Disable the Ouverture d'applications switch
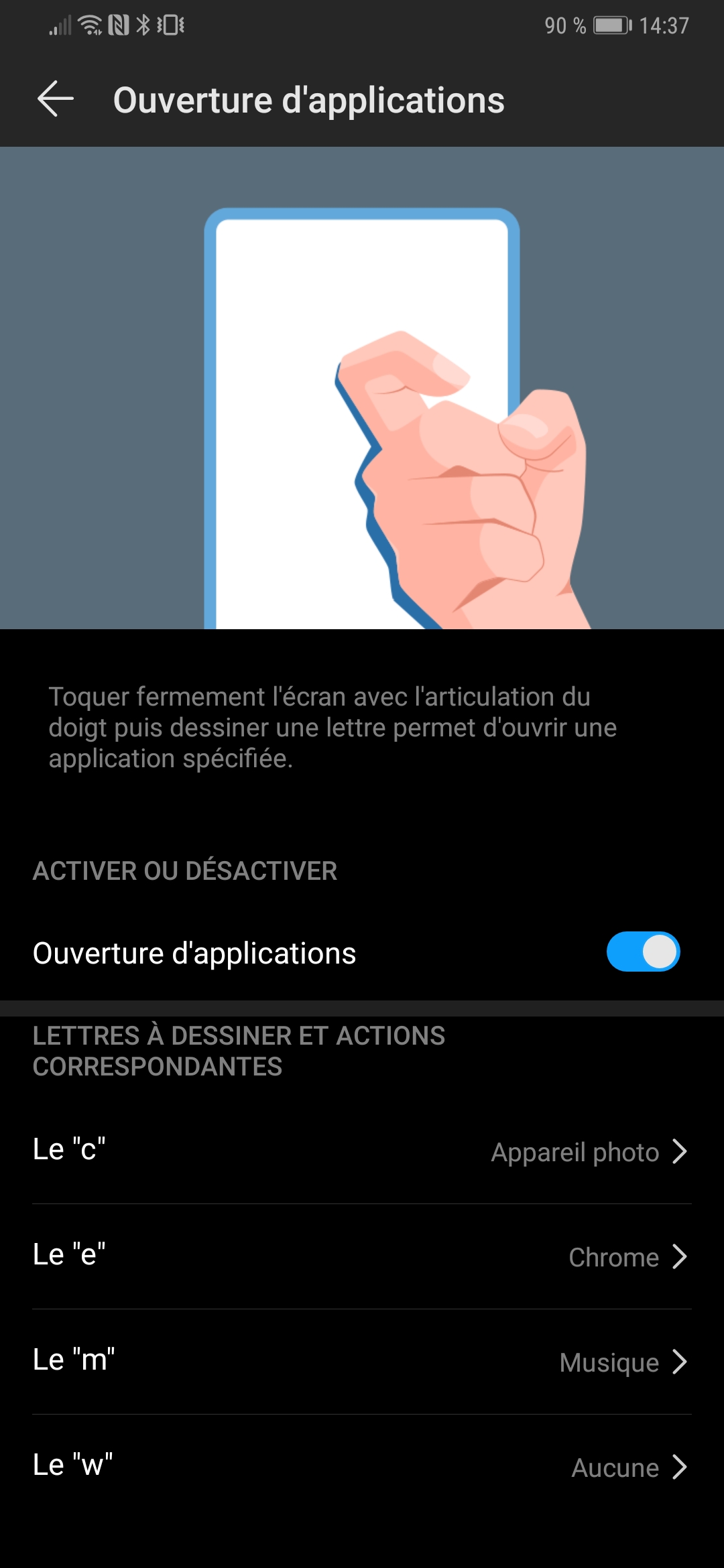 tap(642, 952)
